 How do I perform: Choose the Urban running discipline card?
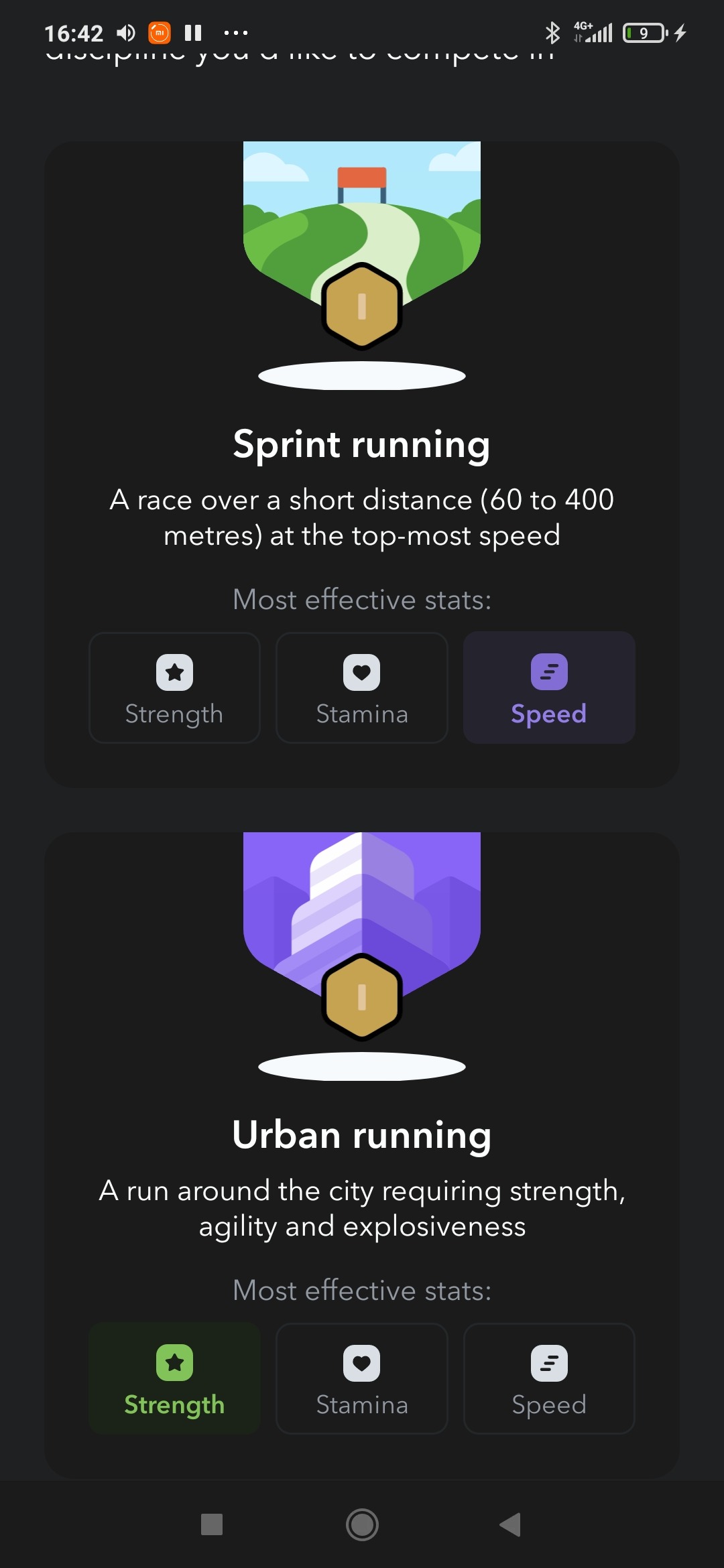[362, 1135]
